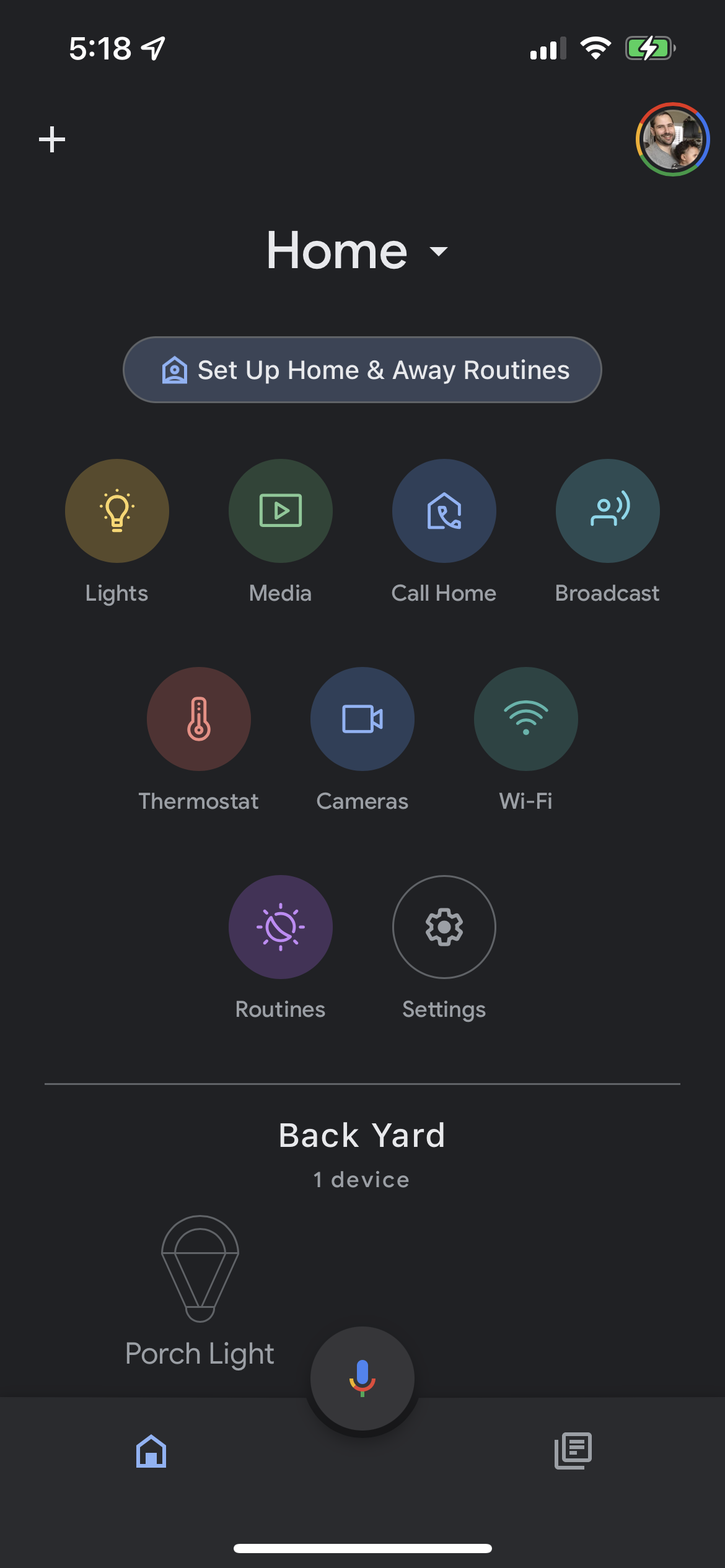Switch to the Home tab
This screenshot has width=725, height=1568.
151,1451
